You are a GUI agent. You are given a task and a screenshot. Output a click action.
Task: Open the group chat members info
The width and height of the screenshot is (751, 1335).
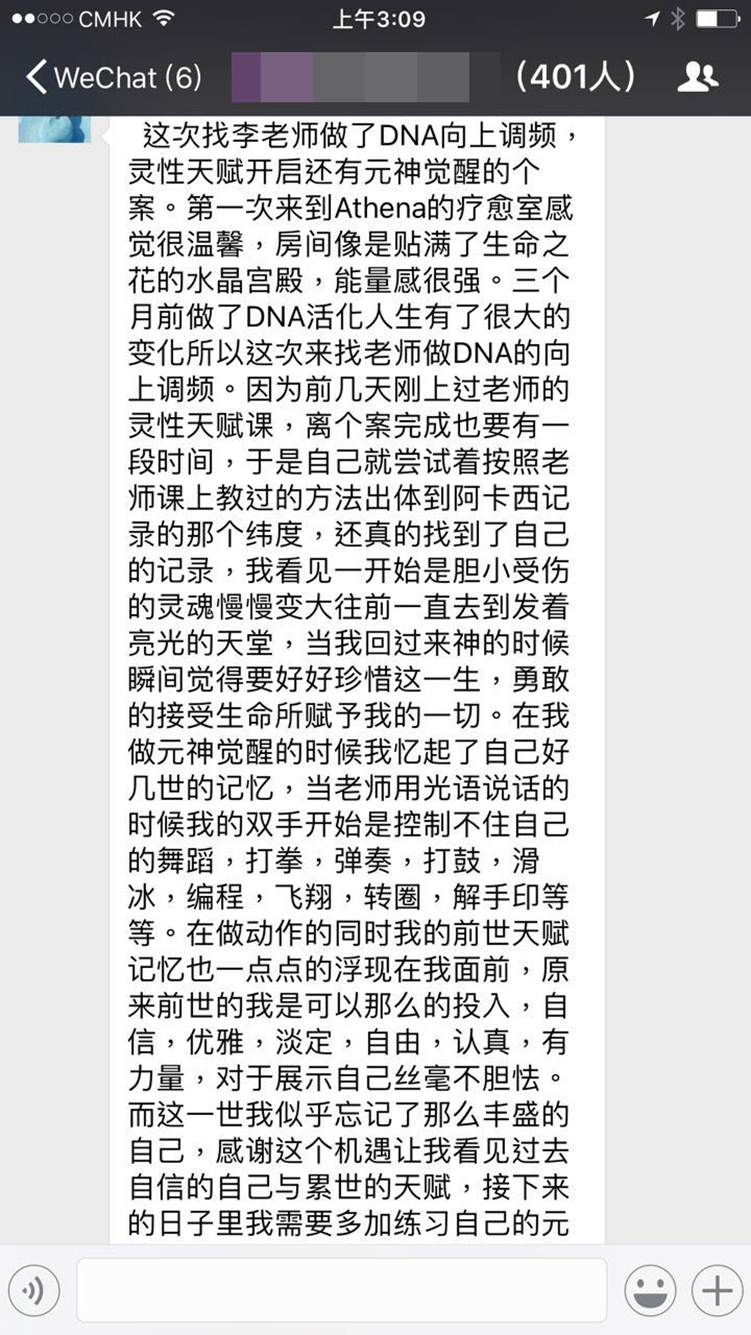[698, 77]
